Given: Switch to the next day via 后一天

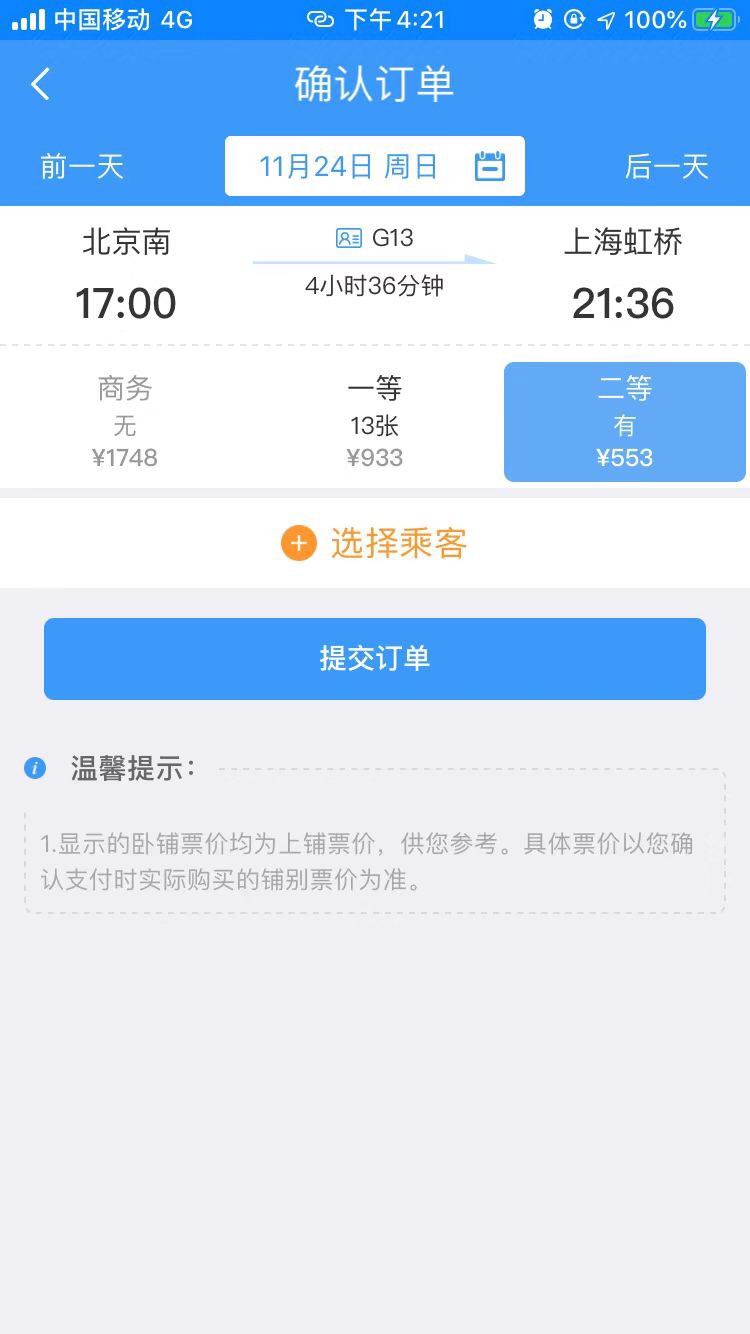Looking at the screenshot, I should [667, 168].
